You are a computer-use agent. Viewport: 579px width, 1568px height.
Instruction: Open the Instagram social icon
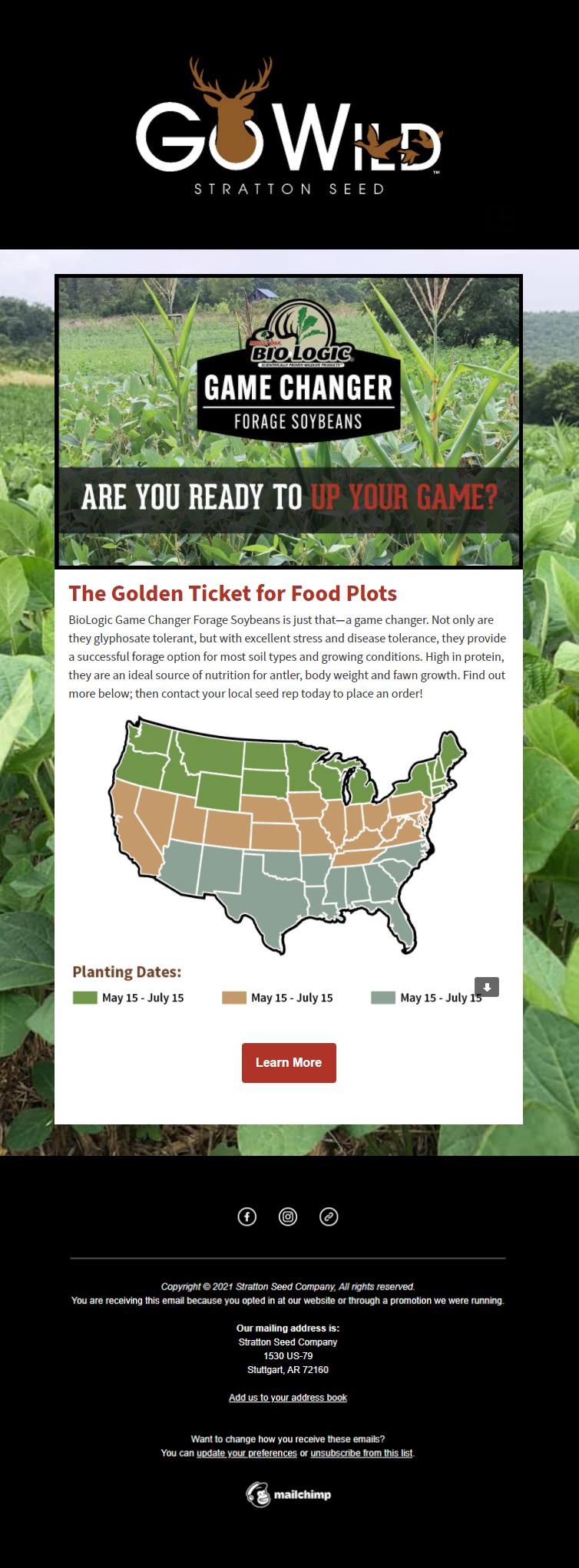point(288,1216)
